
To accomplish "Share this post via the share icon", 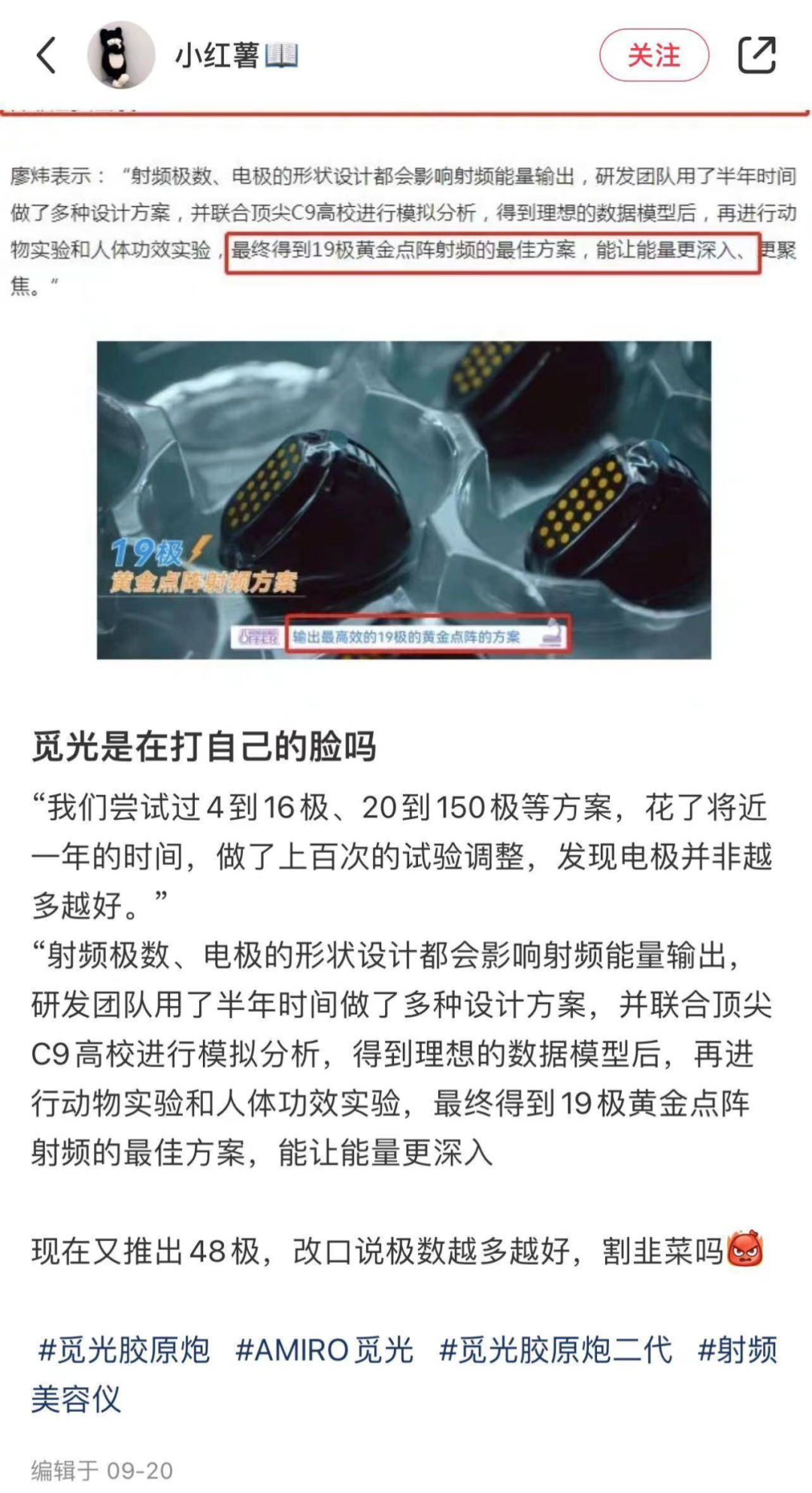I will tap(756, 55).
